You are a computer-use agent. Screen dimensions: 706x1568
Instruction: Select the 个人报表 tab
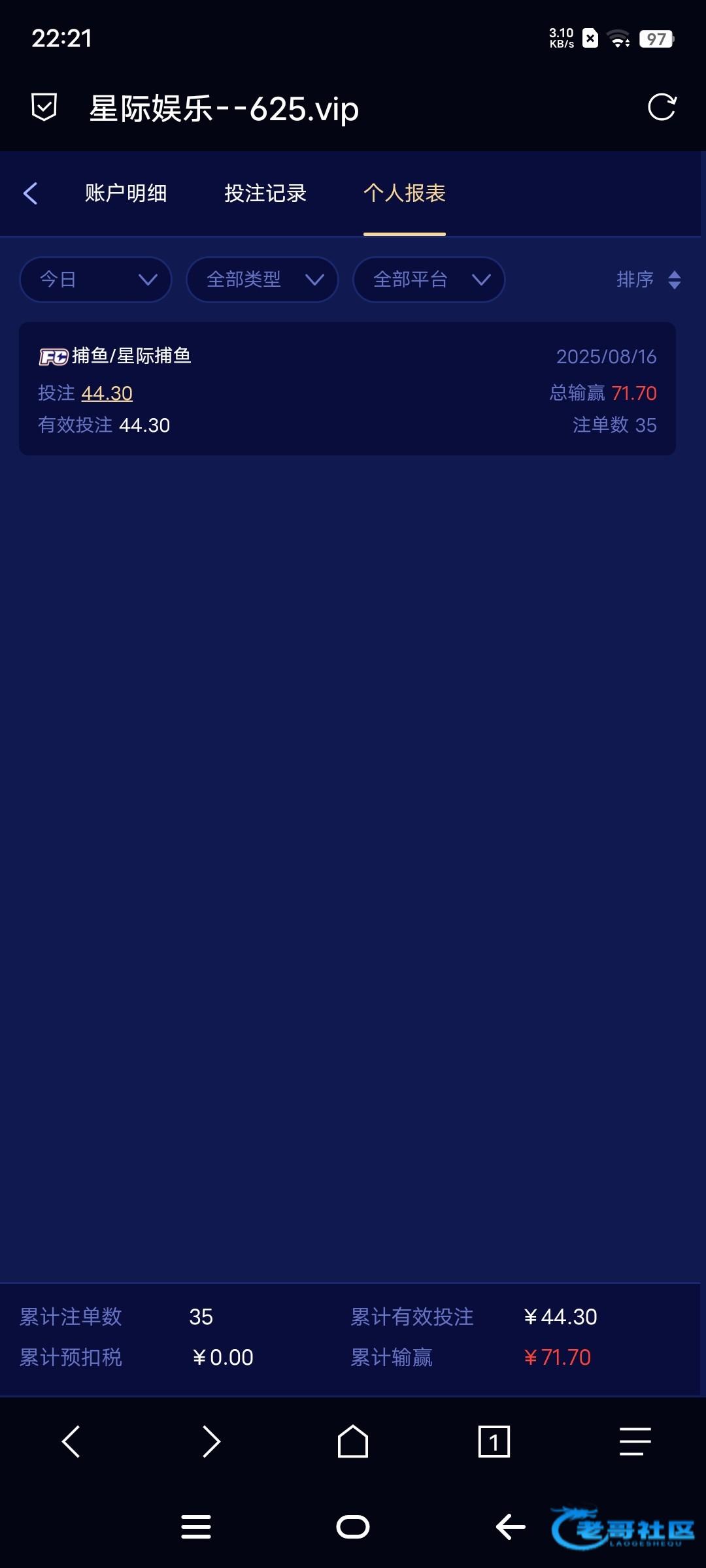[404, 193]
